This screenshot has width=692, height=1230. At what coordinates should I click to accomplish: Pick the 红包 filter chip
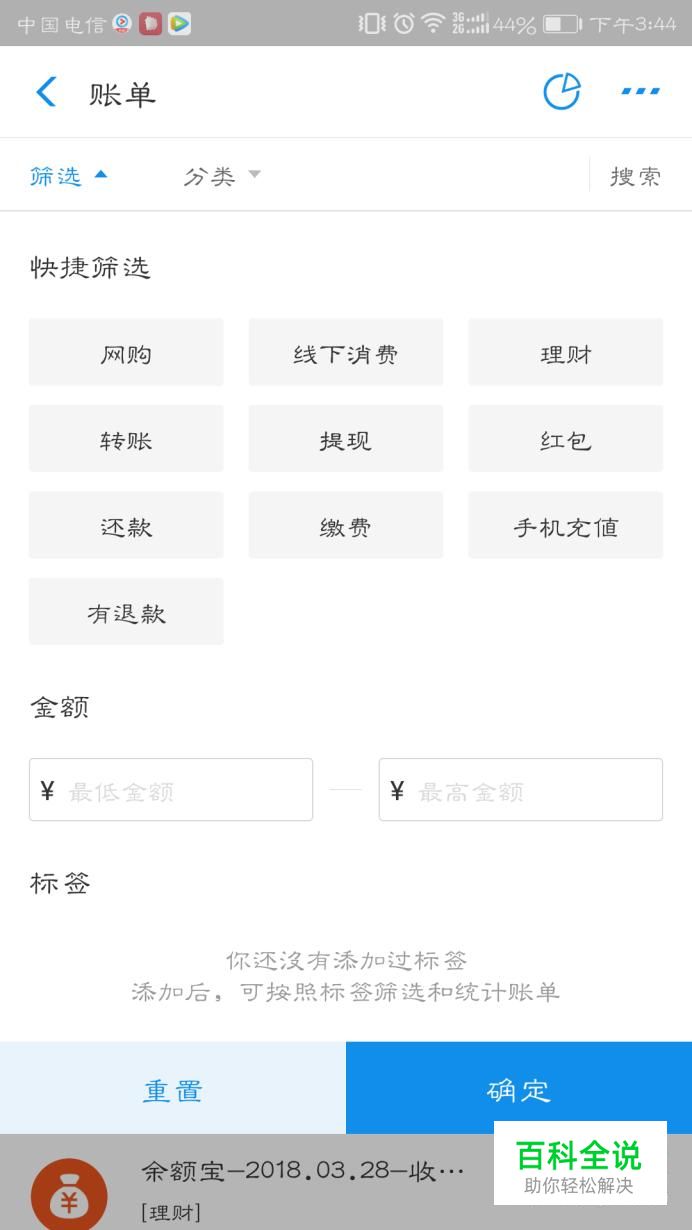coord(566,438)
